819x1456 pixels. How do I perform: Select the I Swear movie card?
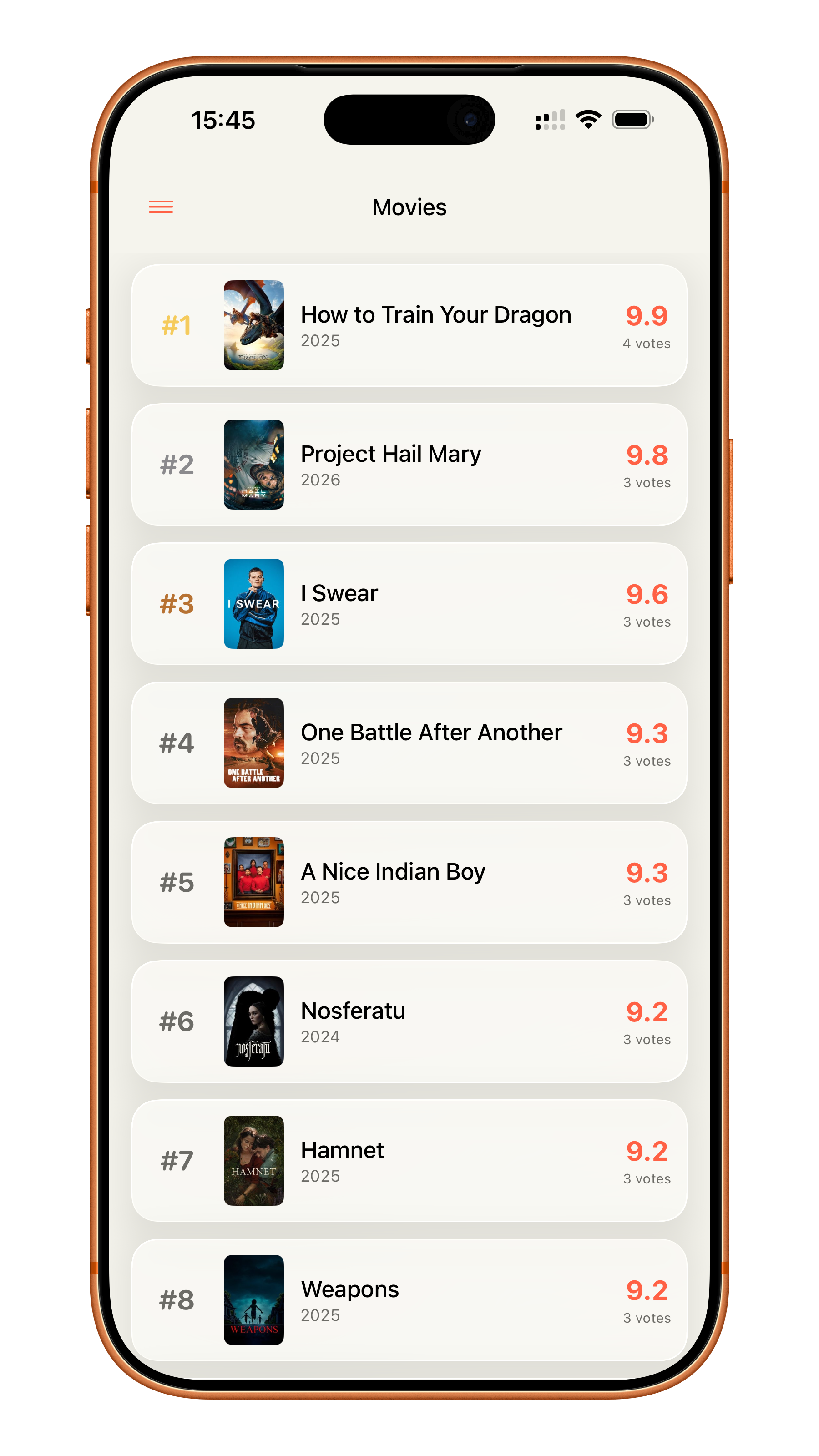click(409, 604)
